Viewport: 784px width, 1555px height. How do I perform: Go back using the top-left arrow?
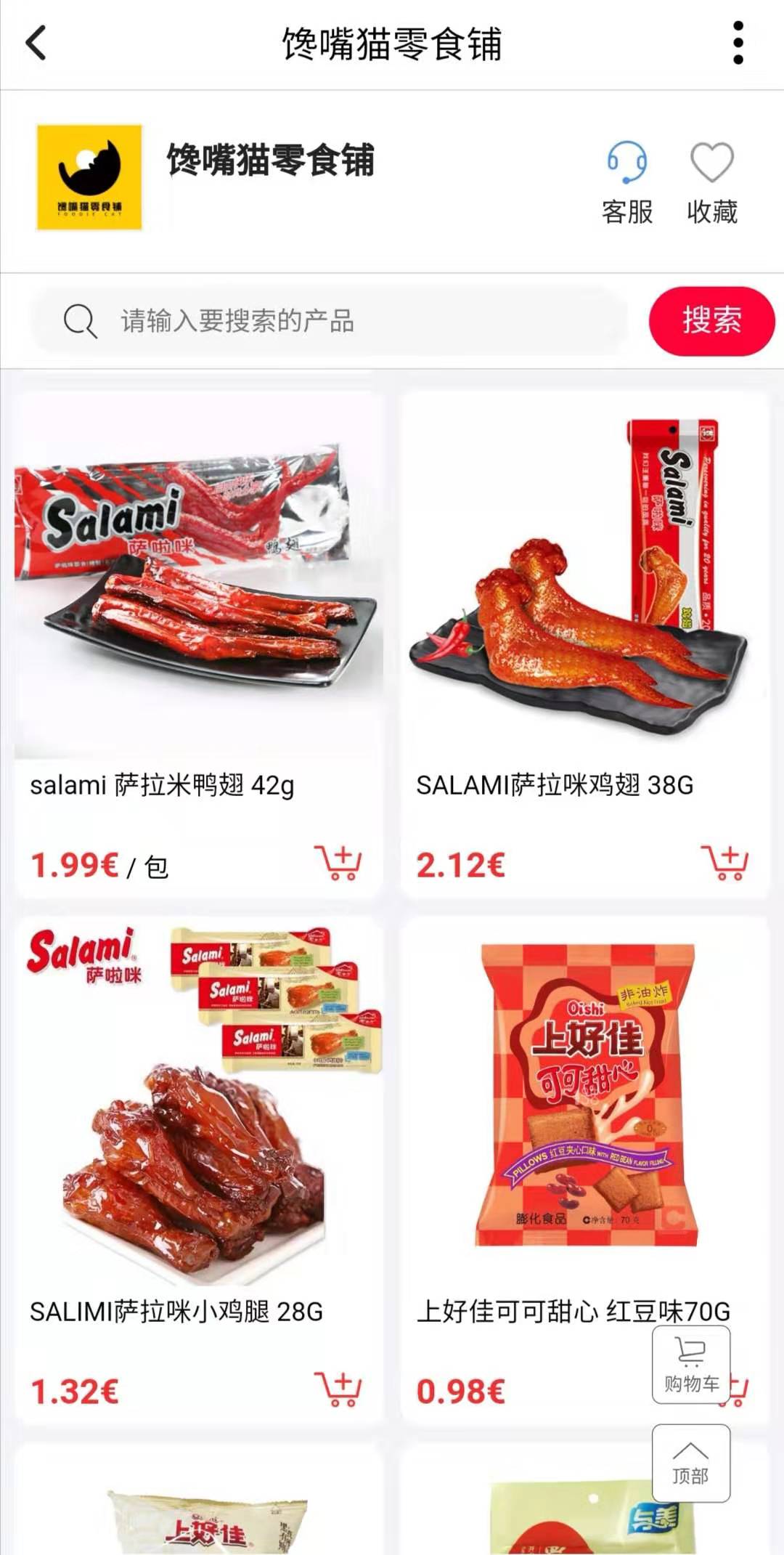[36, 44]
